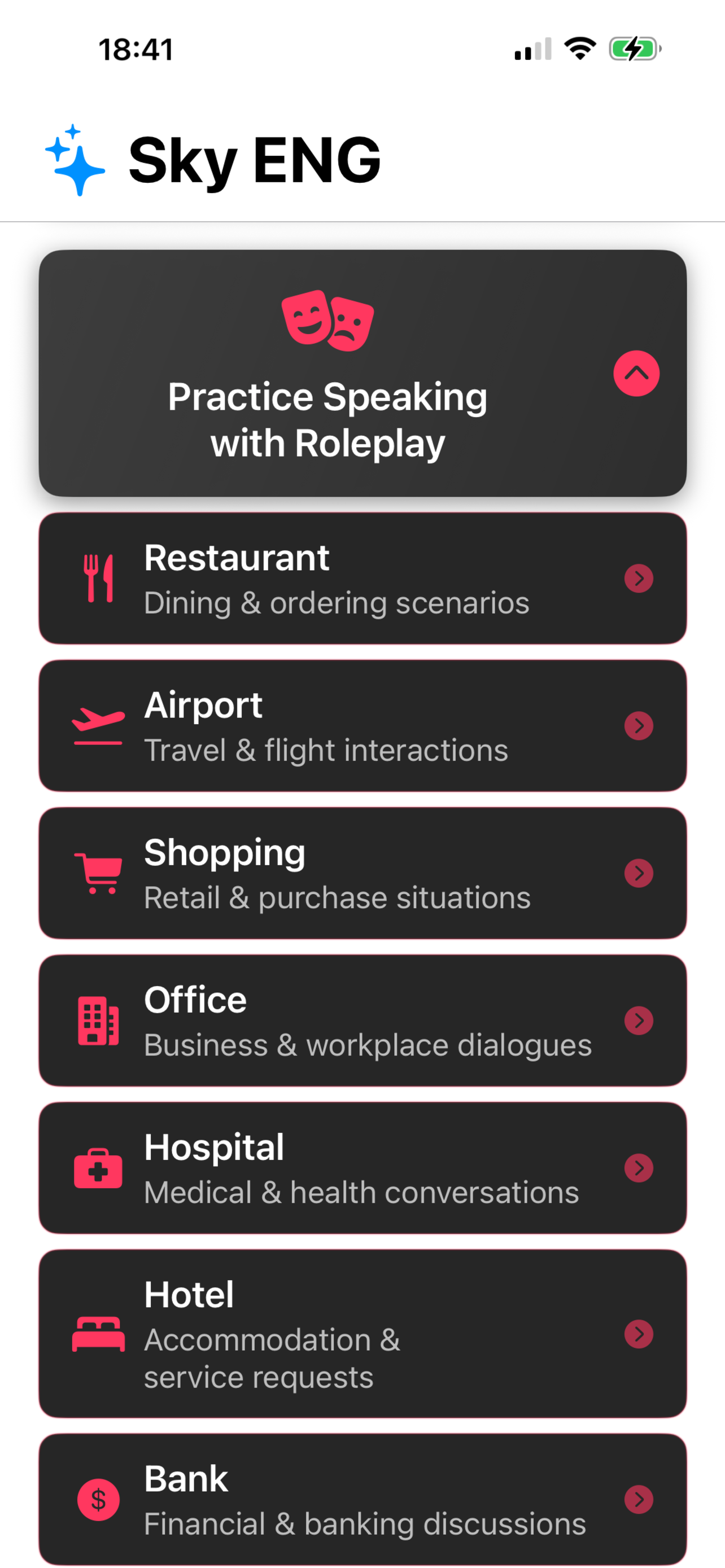Viewport: 725px width, 1568px height.
Task: Click the office building icon
Action: tap(99, 1021)
